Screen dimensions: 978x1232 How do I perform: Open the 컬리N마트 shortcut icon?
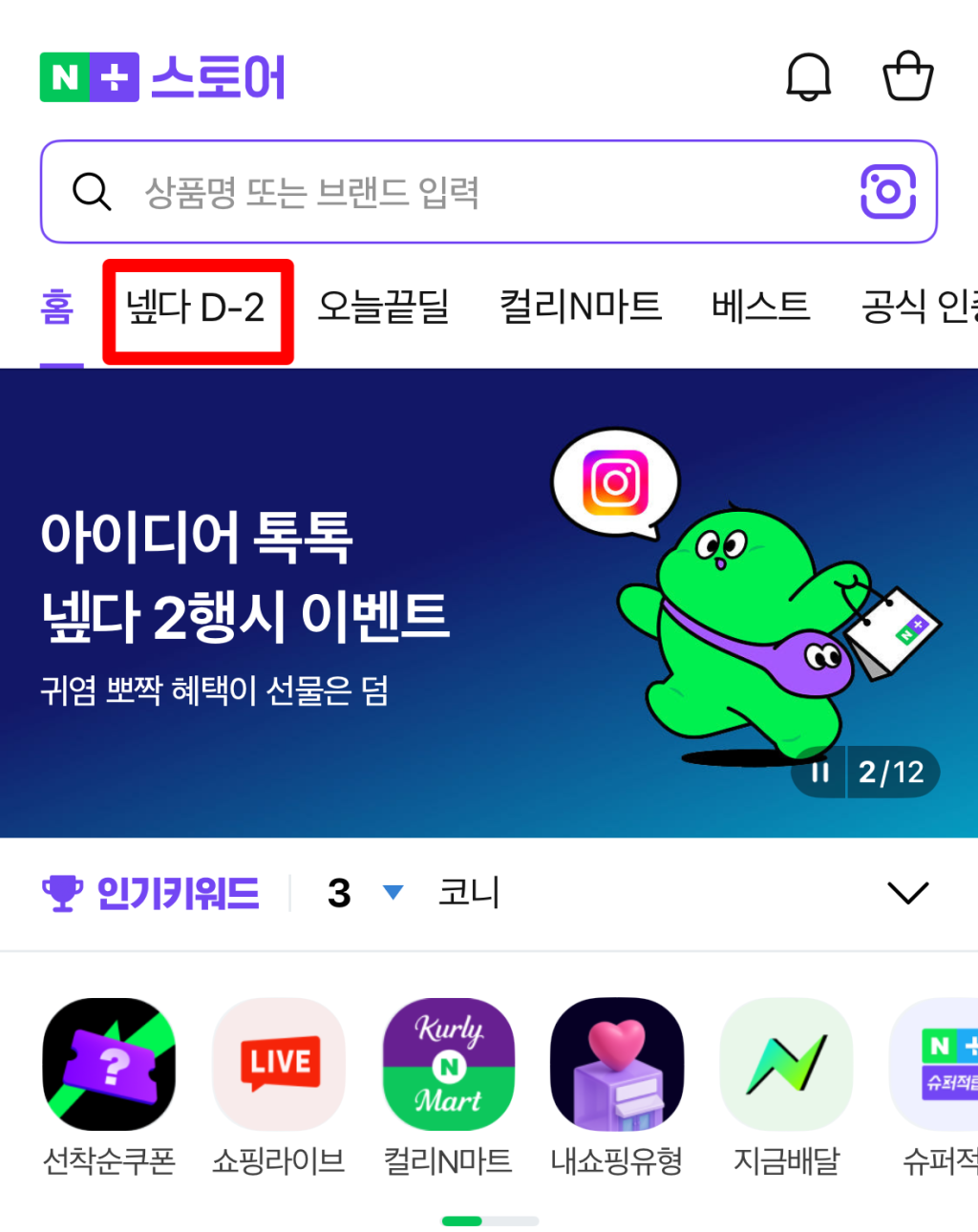(448, 1065)
